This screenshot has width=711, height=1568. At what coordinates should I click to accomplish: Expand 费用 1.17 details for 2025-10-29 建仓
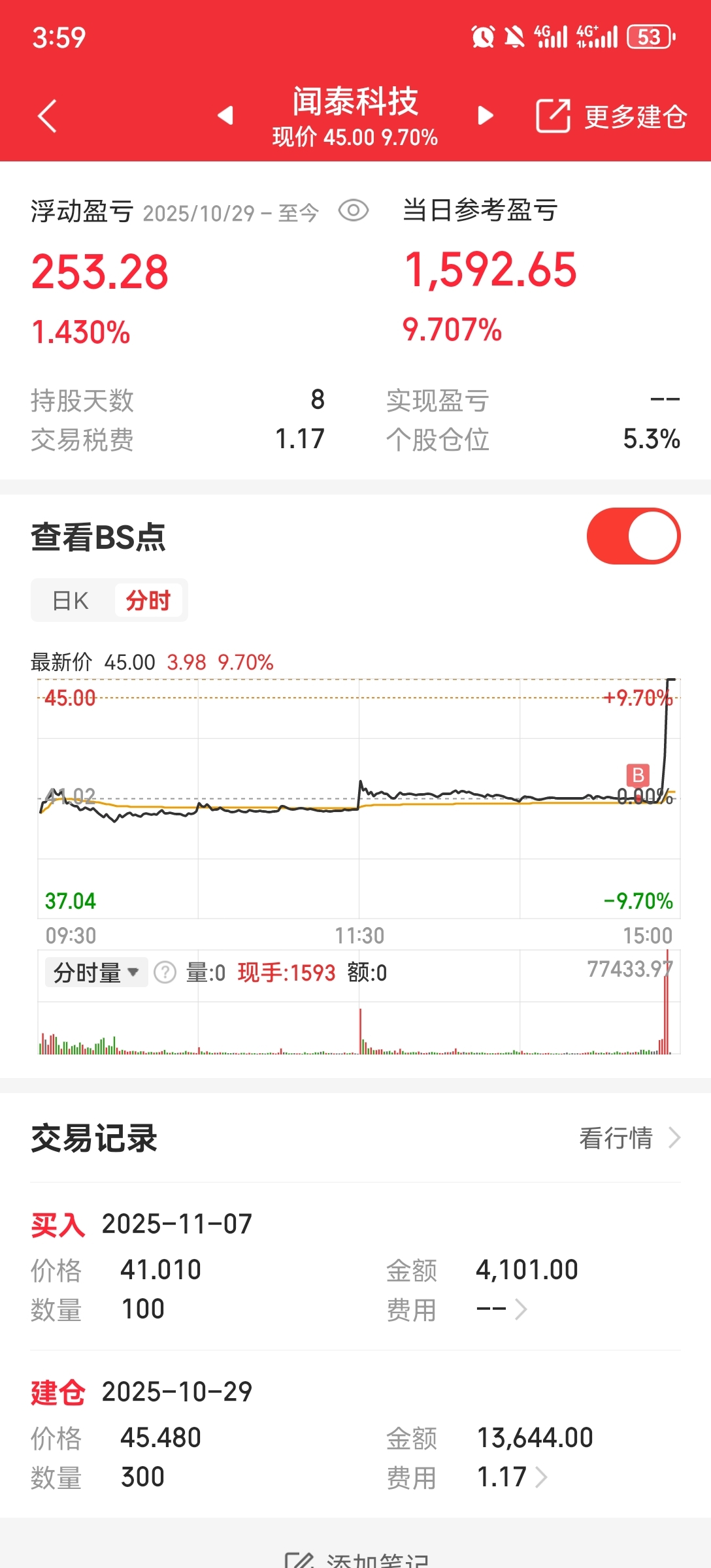coord(512,1477)
